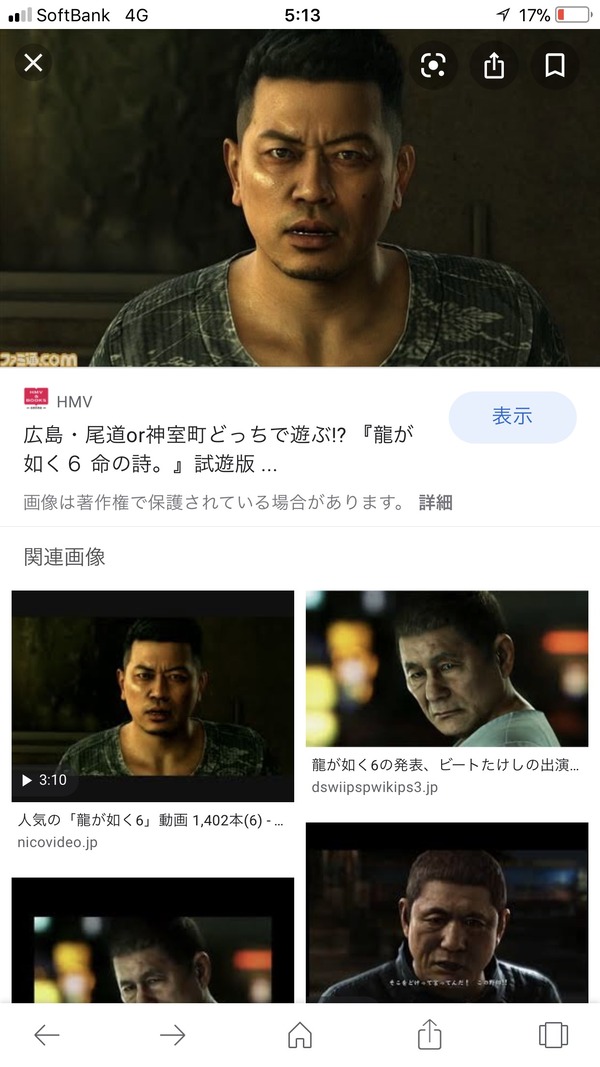Open the dswiipspwikips3.jp related image
Screen dimensions: 600x1067
tap(447, 668)
